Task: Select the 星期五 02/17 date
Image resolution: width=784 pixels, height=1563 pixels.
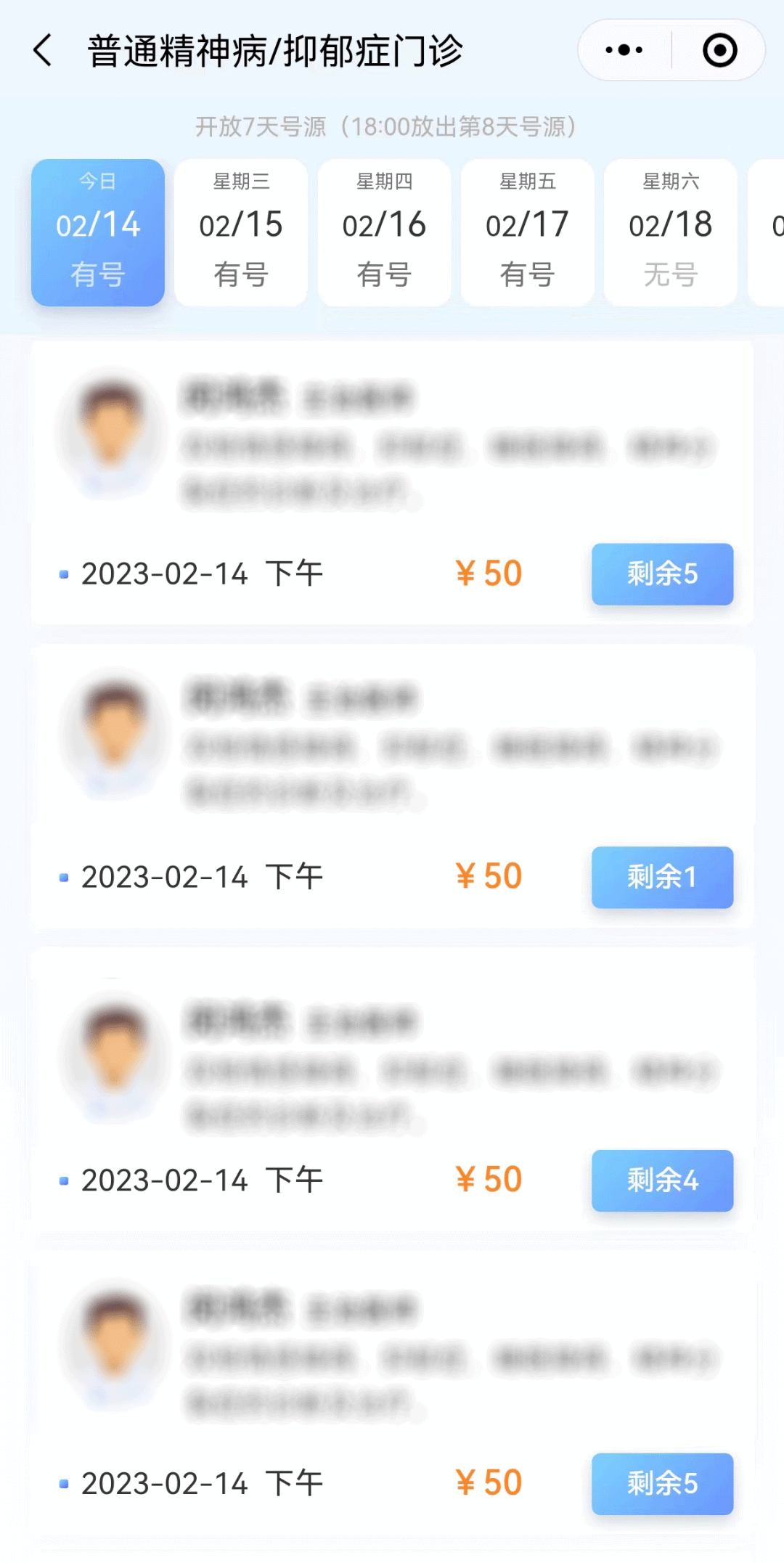Action: pyautogui.click(x=527, y=232)
